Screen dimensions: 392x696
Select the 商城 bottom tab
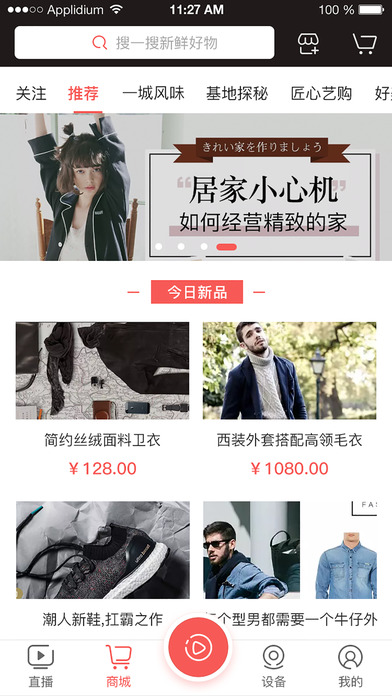[x=119, y=666]
